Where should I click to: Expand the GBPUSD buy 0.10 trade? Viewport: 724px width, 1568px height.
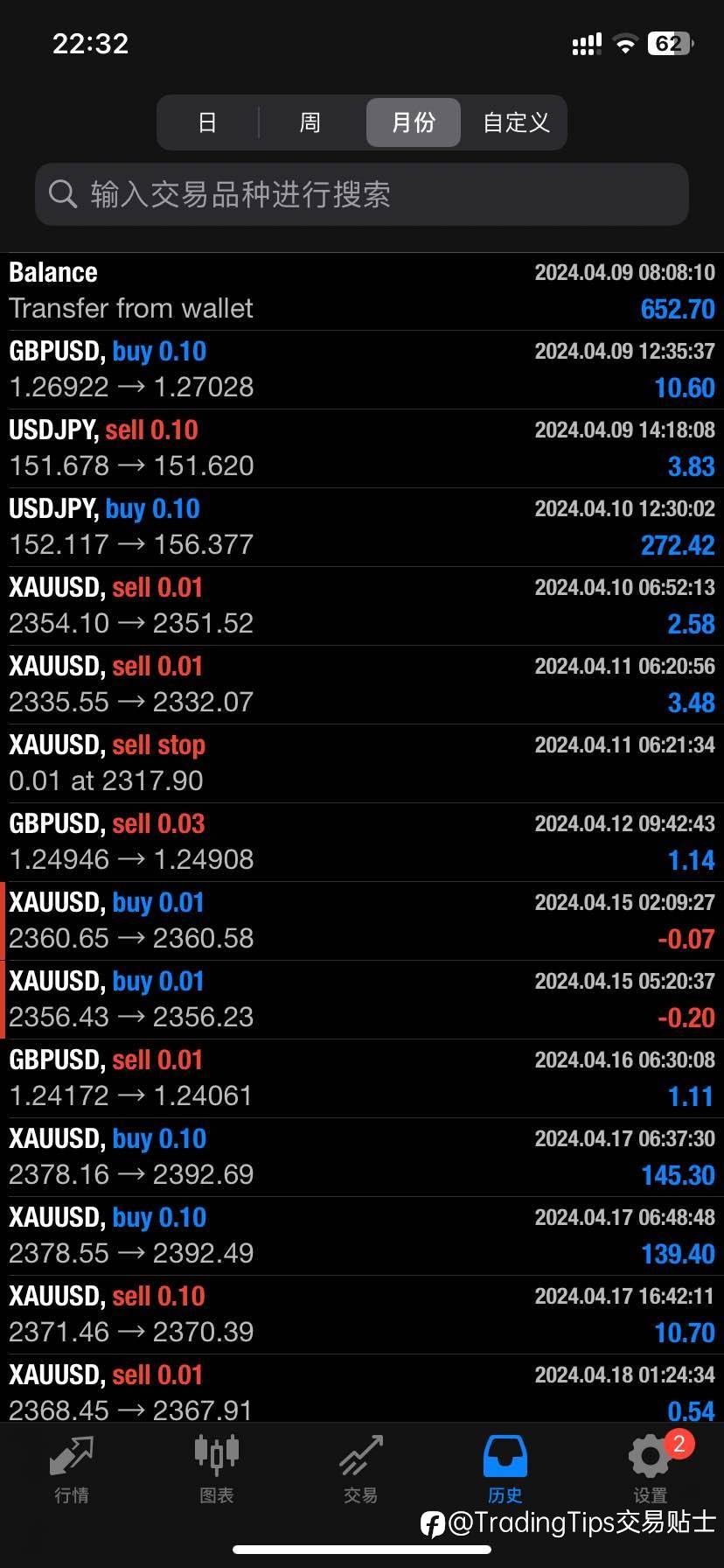pyautogui.click(x=362, y=370)
